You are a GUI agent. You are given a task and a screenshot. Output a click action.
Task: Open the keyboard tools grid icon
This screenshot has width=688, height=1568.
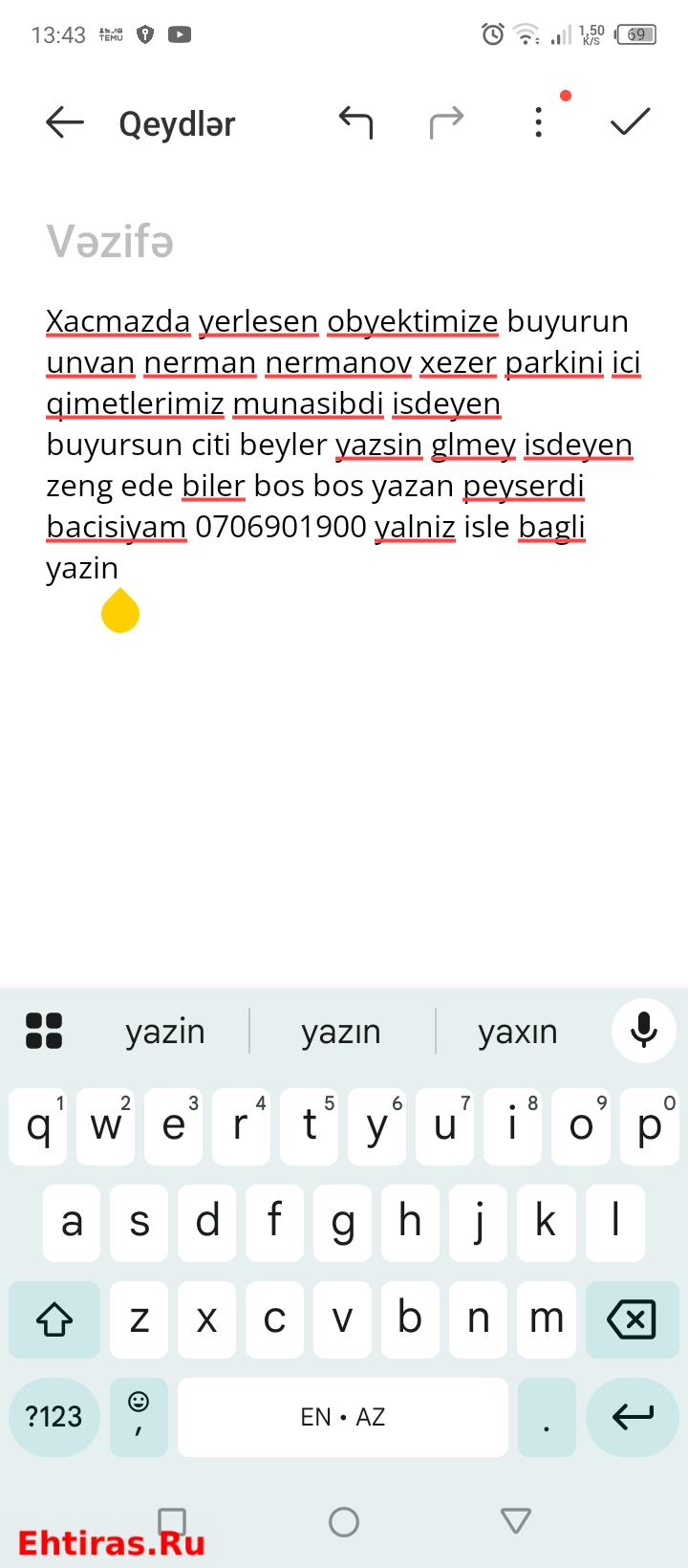pyautogui.click(x=43, y=1031)
